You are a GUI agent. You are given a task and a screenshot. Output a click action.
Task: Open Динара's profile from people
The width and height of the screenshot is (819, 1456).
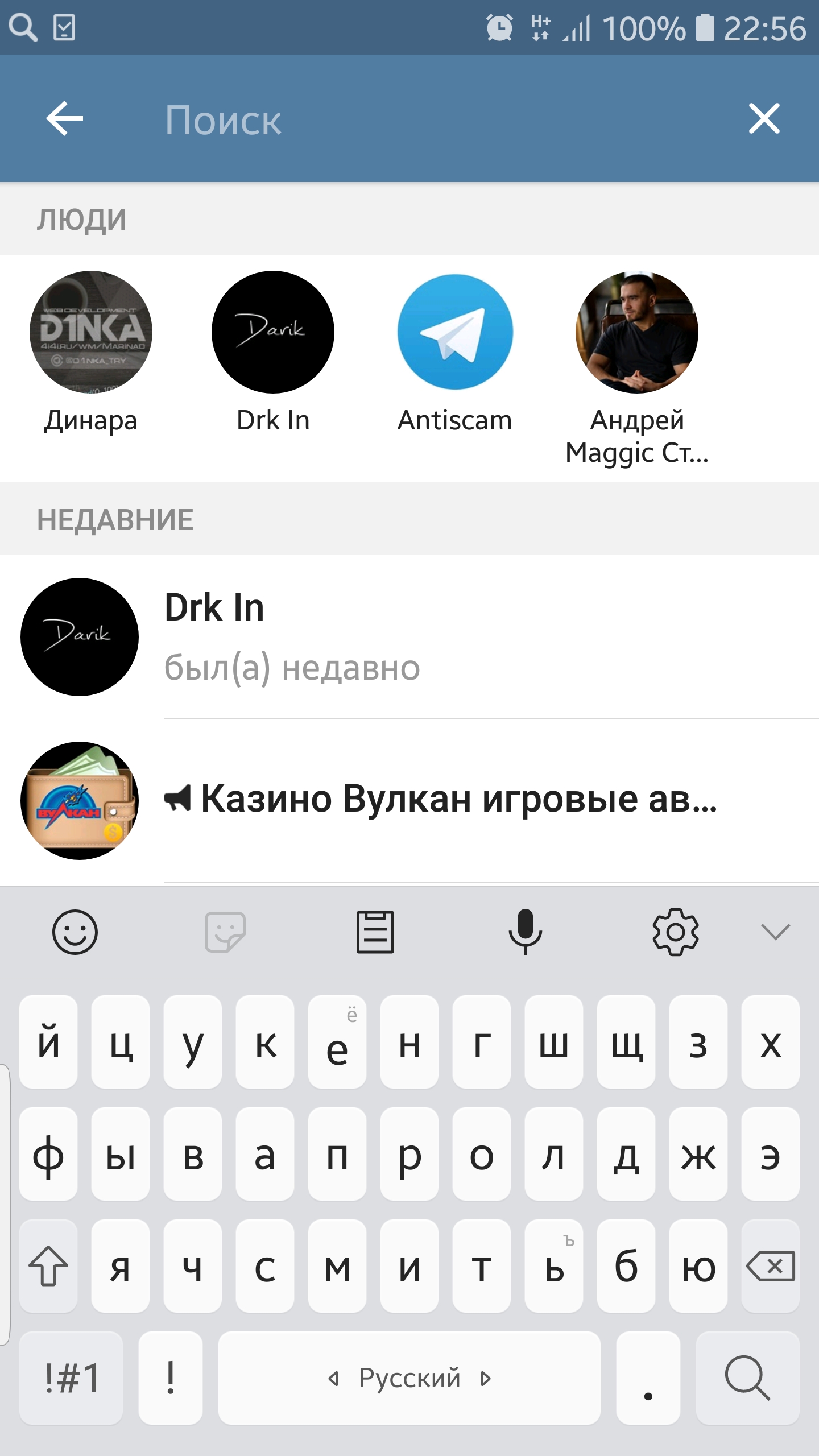[91, 354]
